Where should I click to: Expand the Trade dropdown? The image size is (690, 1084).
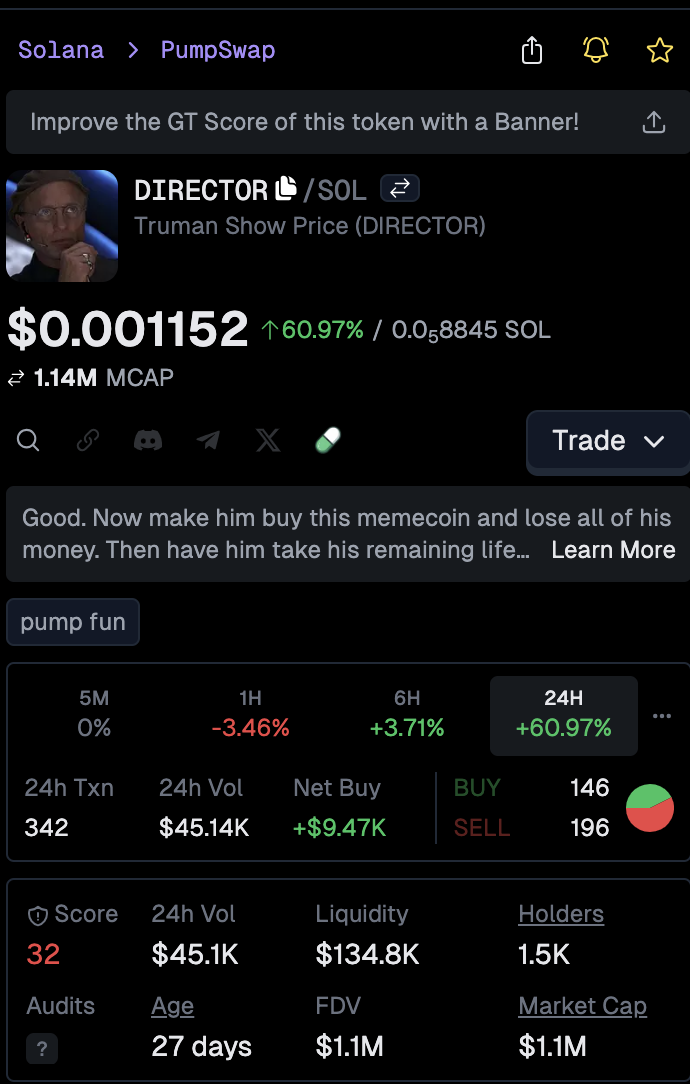[x=608, y=441]
